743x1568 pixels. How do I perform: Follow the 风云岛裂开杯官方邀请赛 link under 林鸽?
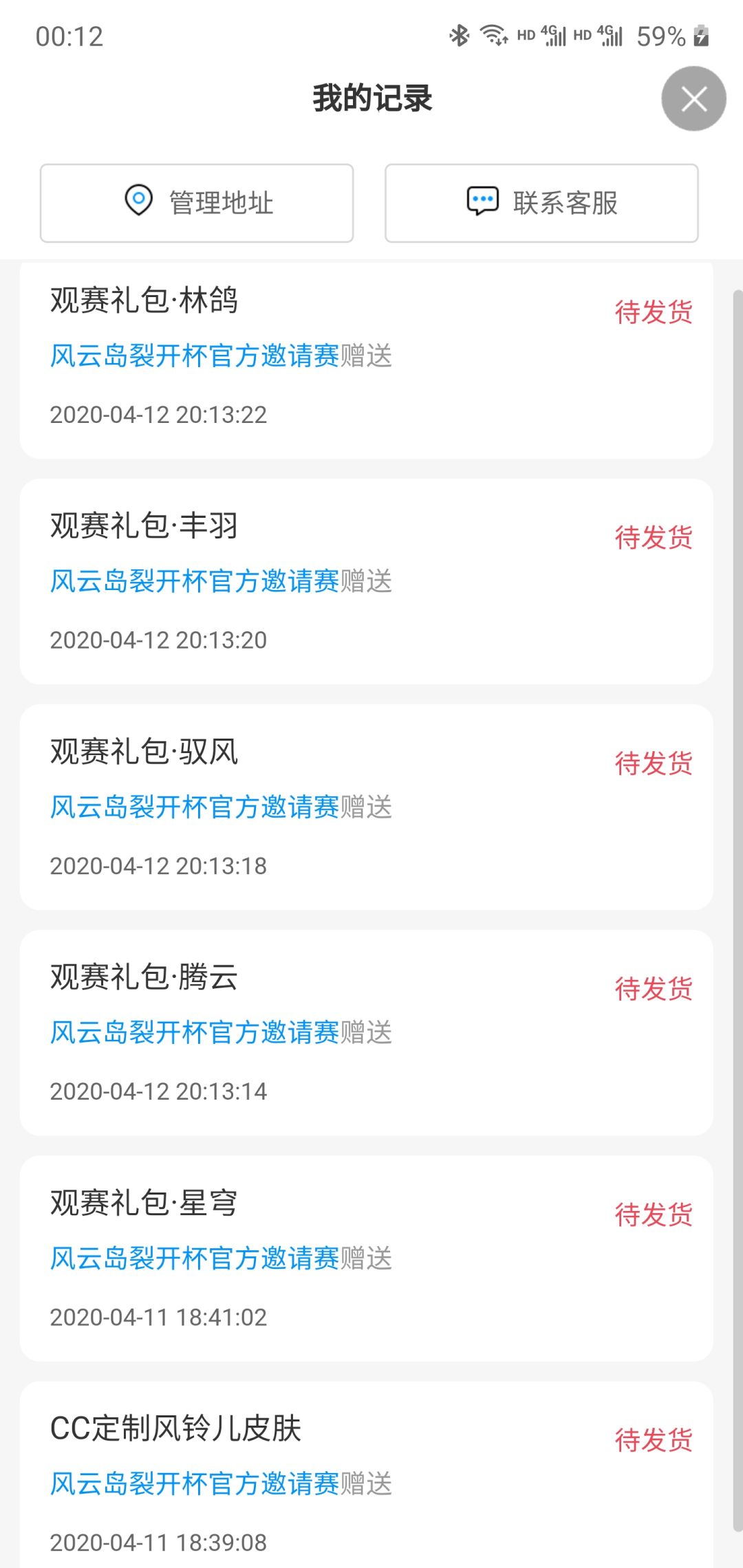click(x=195, y=356)
